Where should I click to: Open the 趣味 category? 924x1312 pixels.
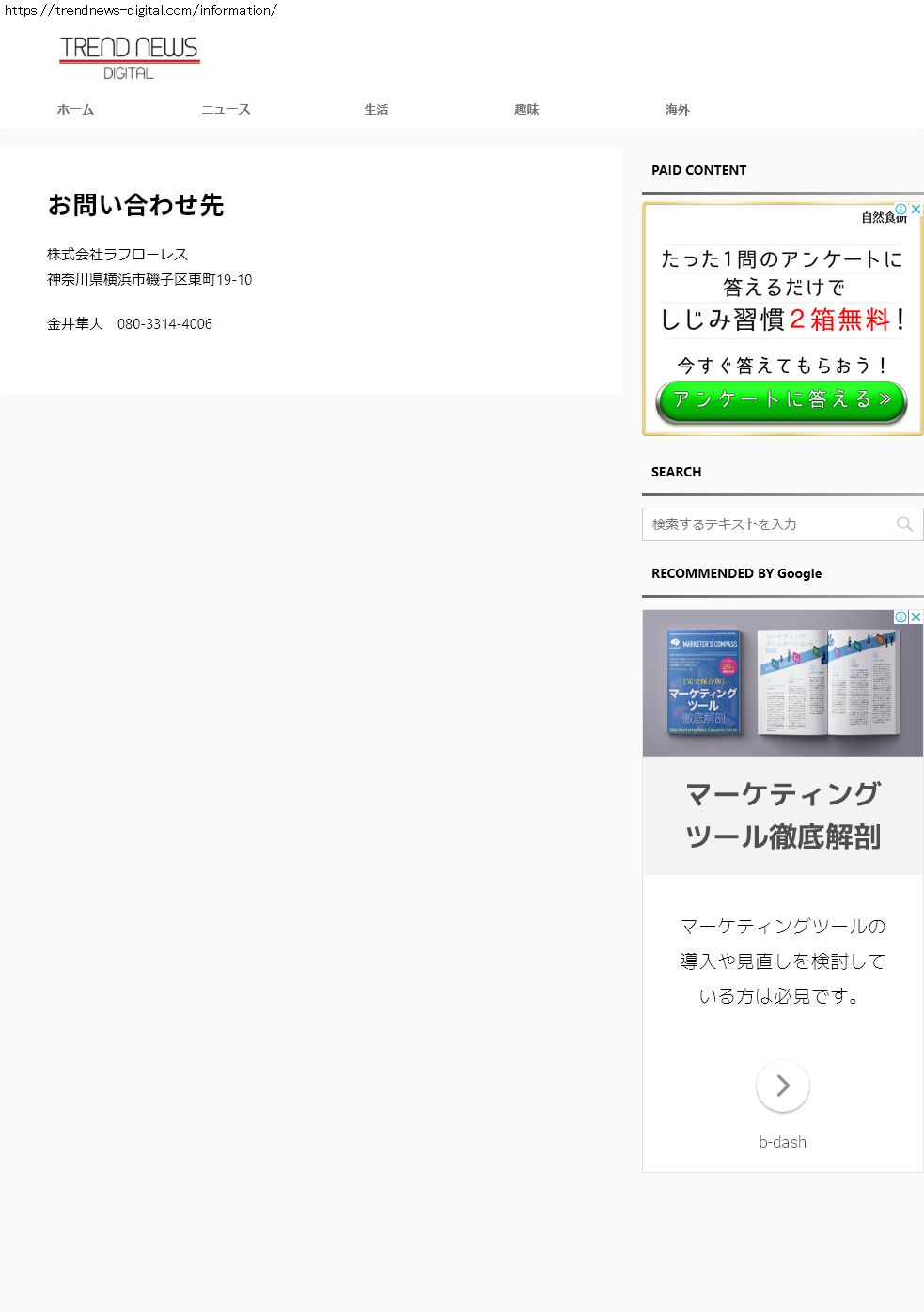[526, 110]
